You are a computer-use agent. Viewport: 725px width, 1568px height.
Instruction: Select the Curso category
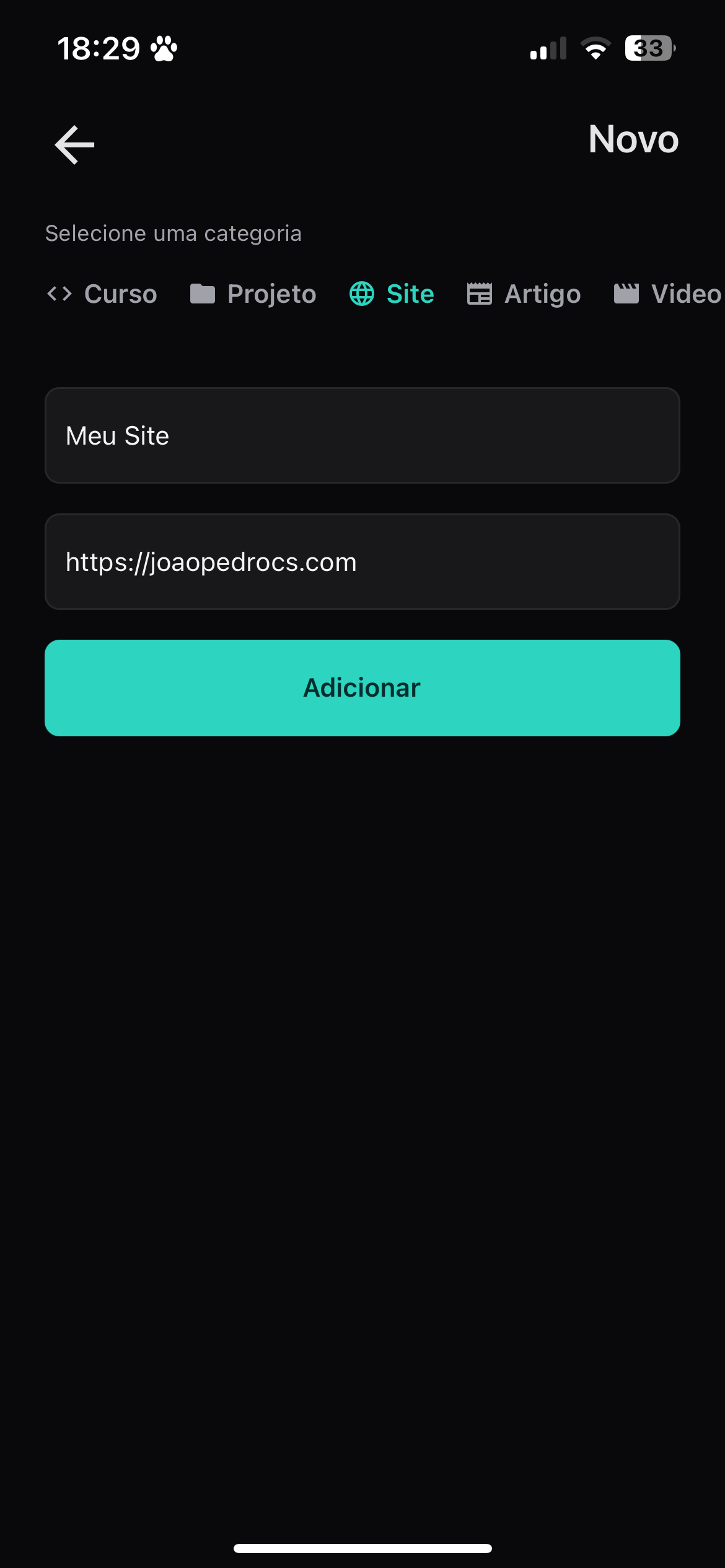coord(102,294)
